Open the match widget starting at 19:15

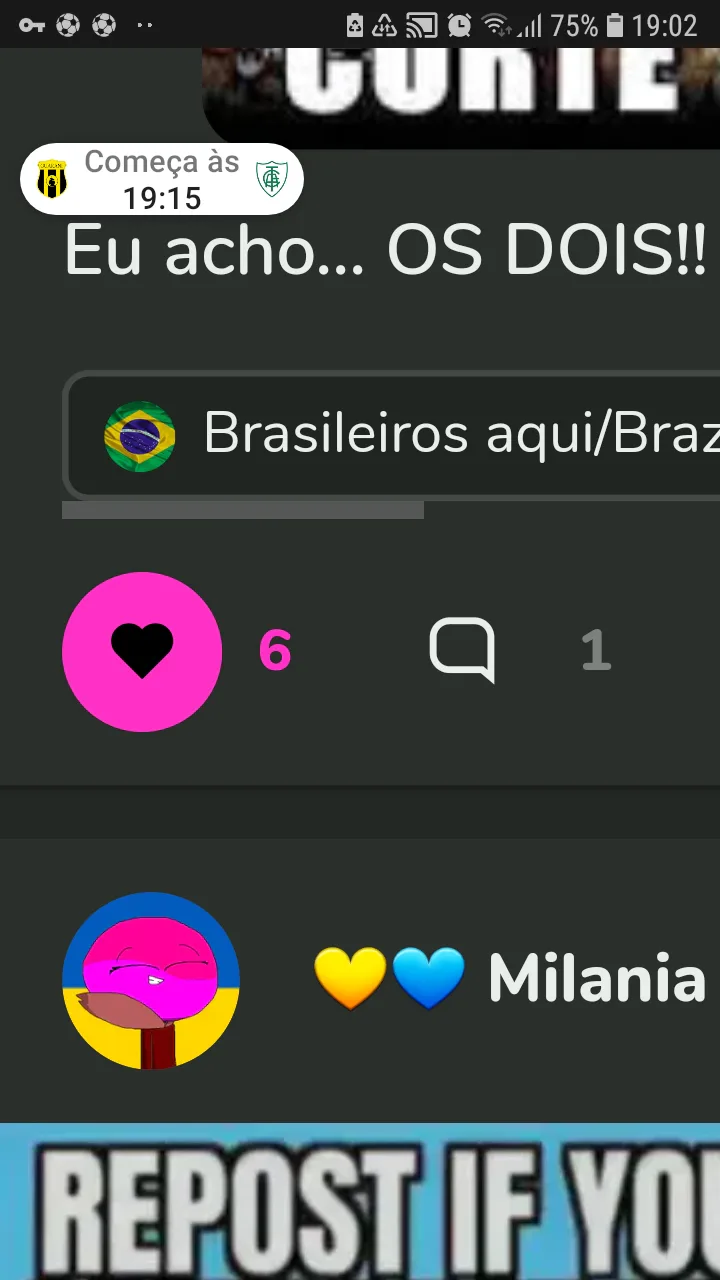(162, 180)
